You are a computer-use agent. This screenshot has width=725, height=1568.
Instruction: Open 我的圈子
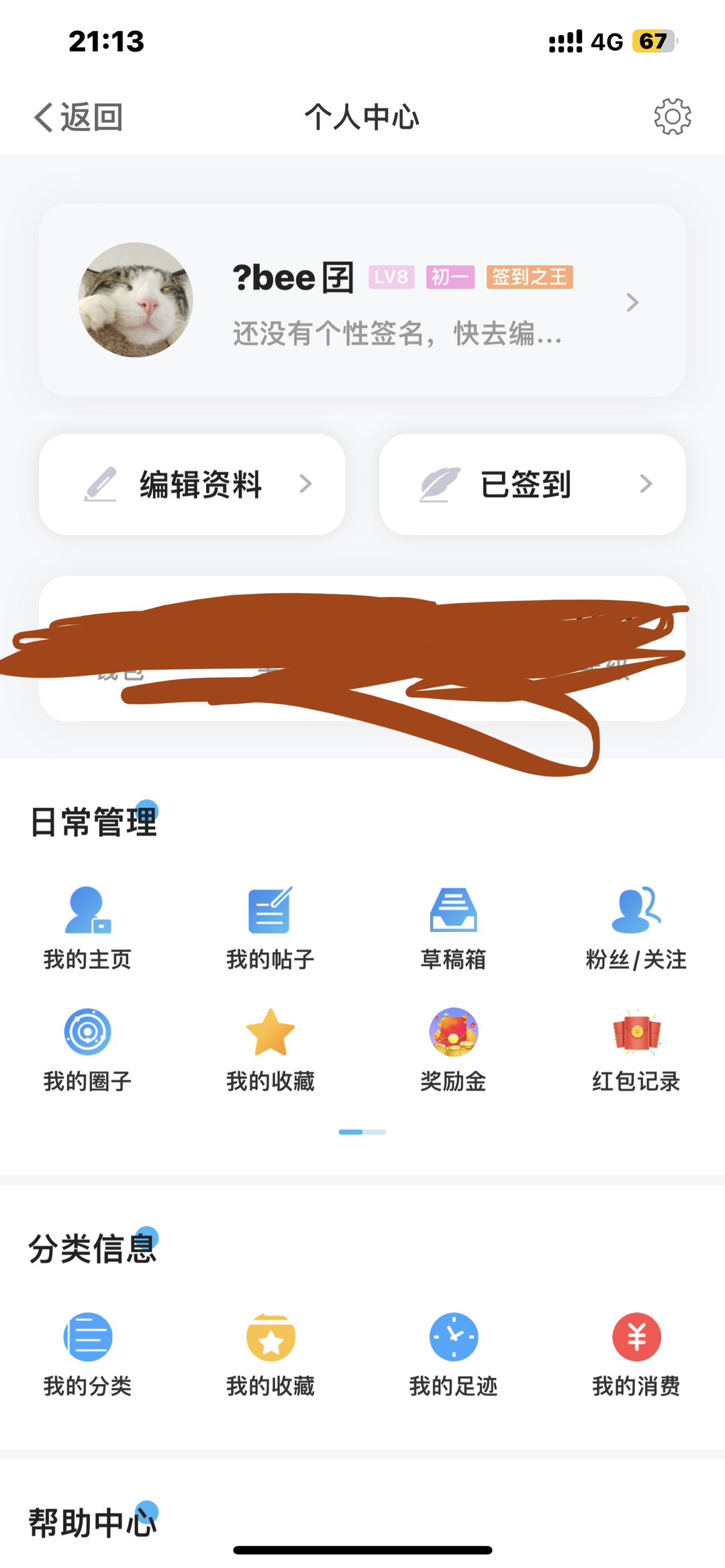pos(88,1049)
